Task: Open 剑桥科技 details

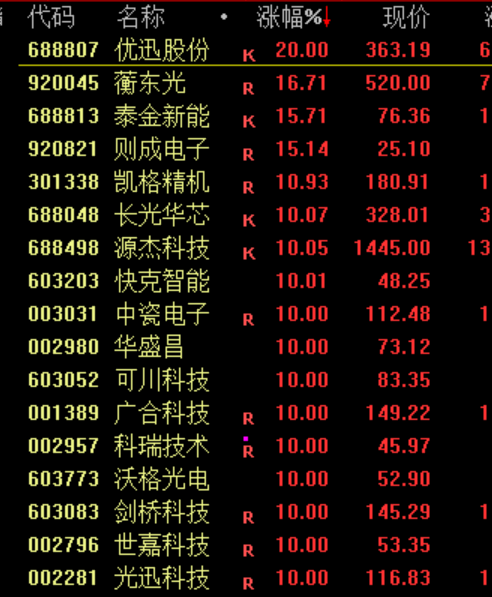Action: click(x=255, y=512)
